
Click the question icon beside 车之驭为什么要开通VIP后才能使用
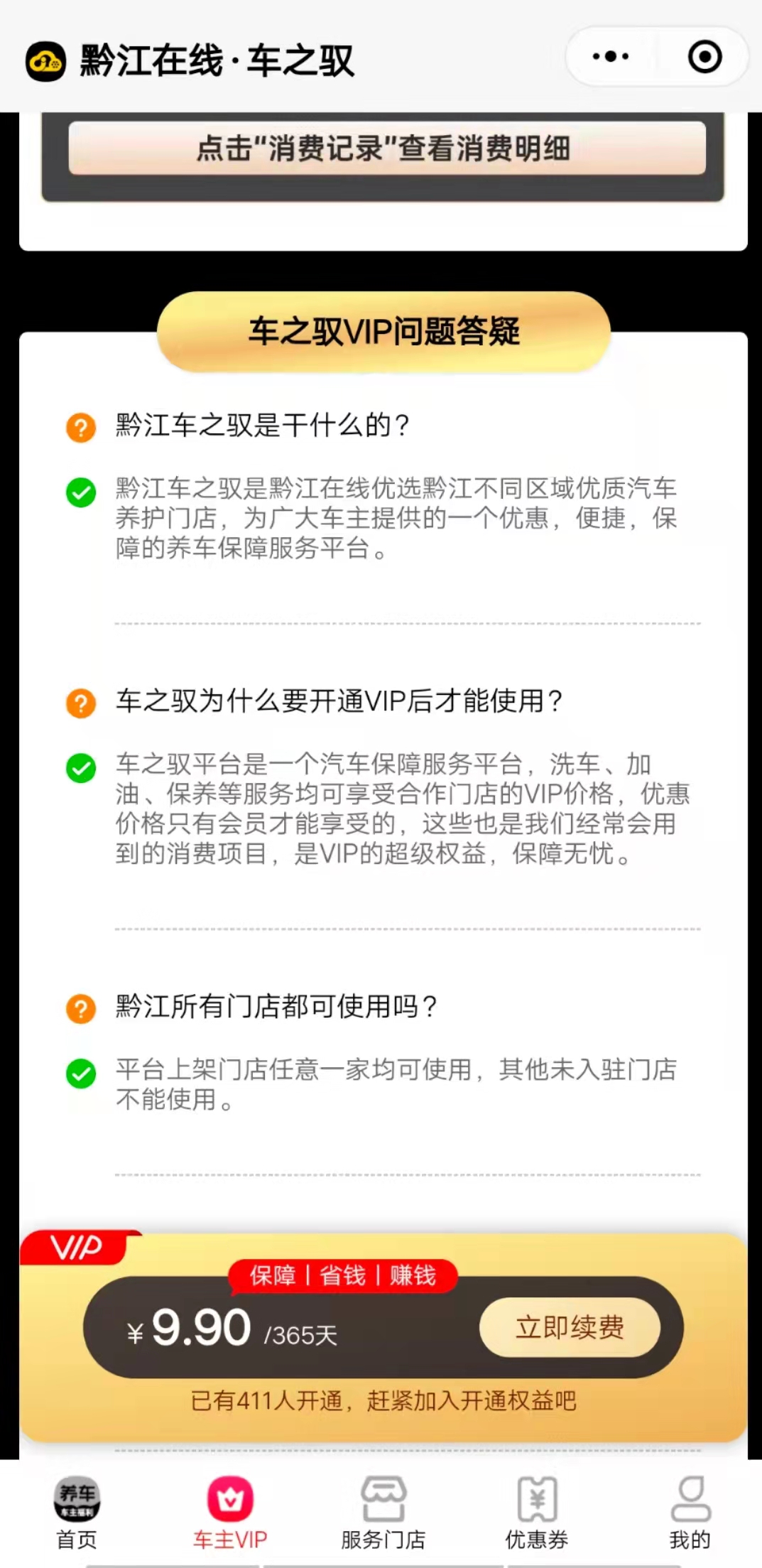[x=82, y=704]
